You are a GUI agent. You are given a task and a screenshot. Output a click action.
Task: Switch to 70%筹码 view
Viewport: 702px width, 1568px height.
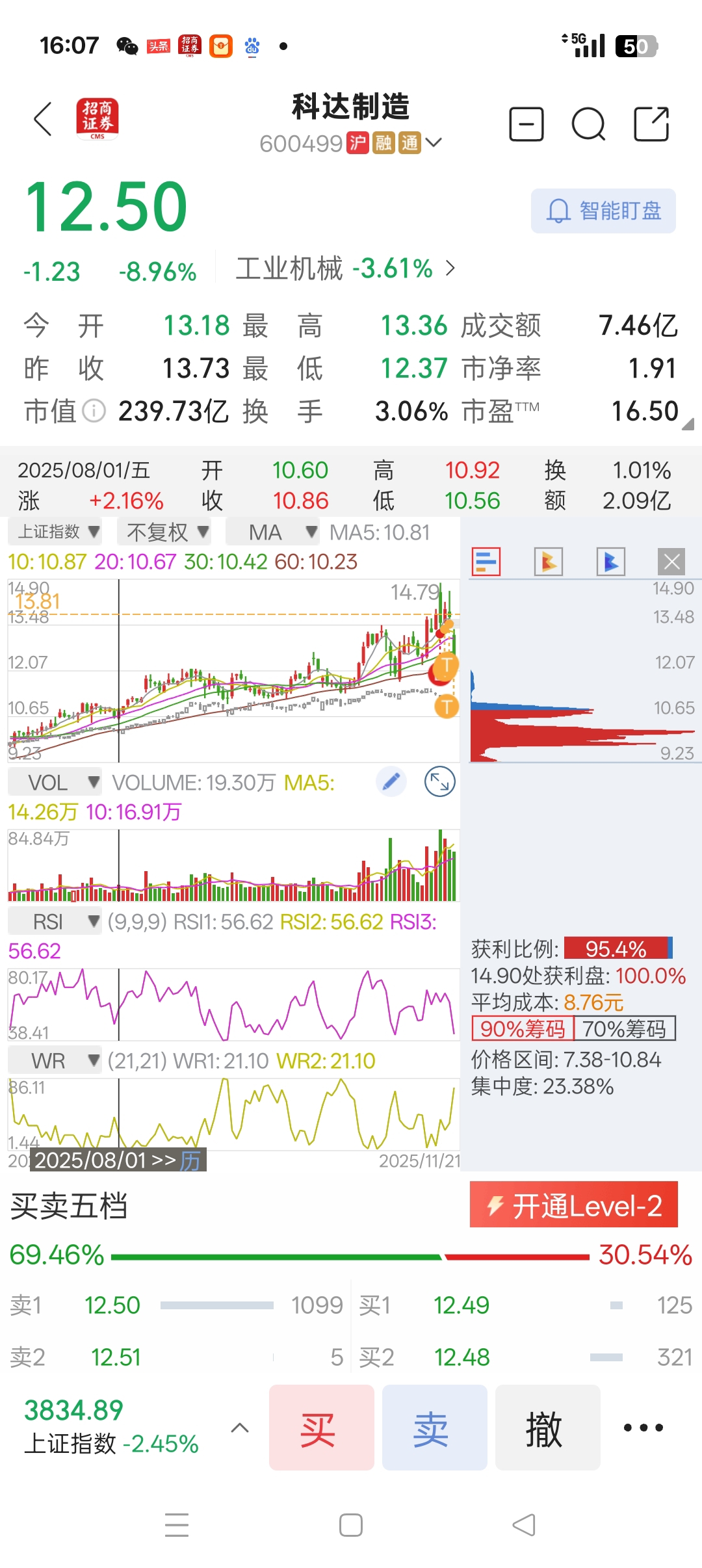[x=625, y=1028]
